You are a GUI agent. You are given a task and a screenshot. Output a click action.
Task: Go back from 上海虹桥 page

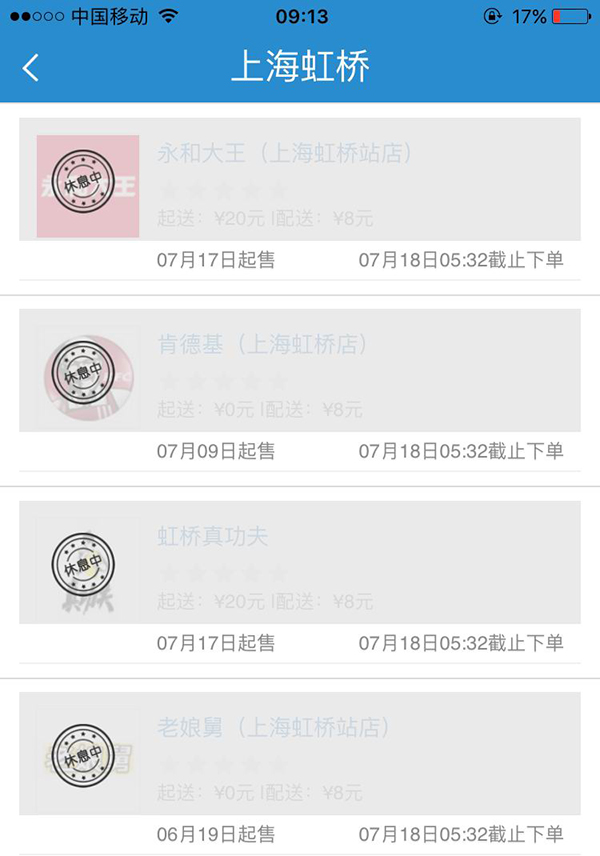pyautogui.click(x=31, y=67)
